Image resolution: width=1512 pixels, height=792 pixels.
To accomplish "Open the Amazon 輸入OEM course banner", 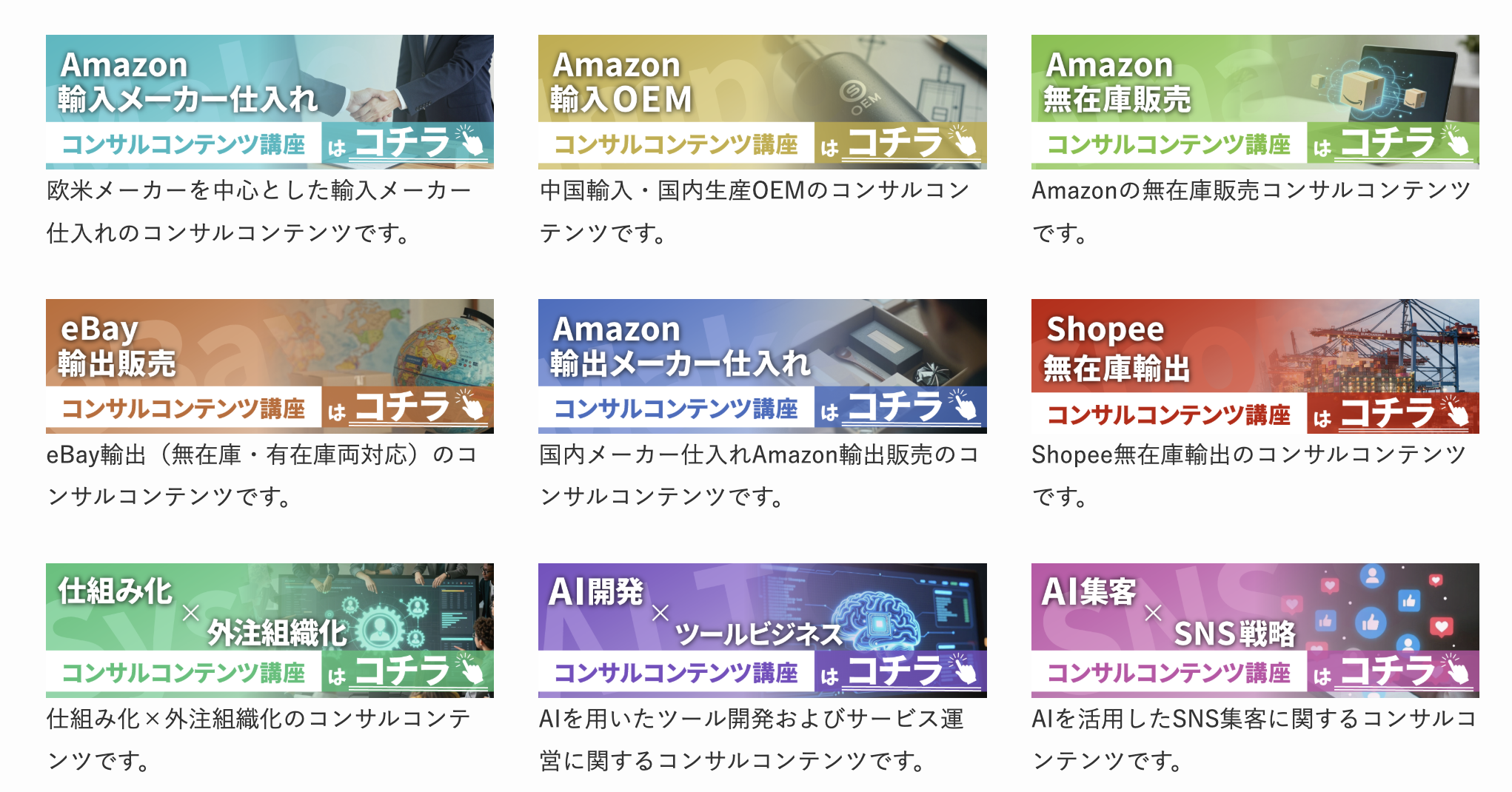I will 762,101.
